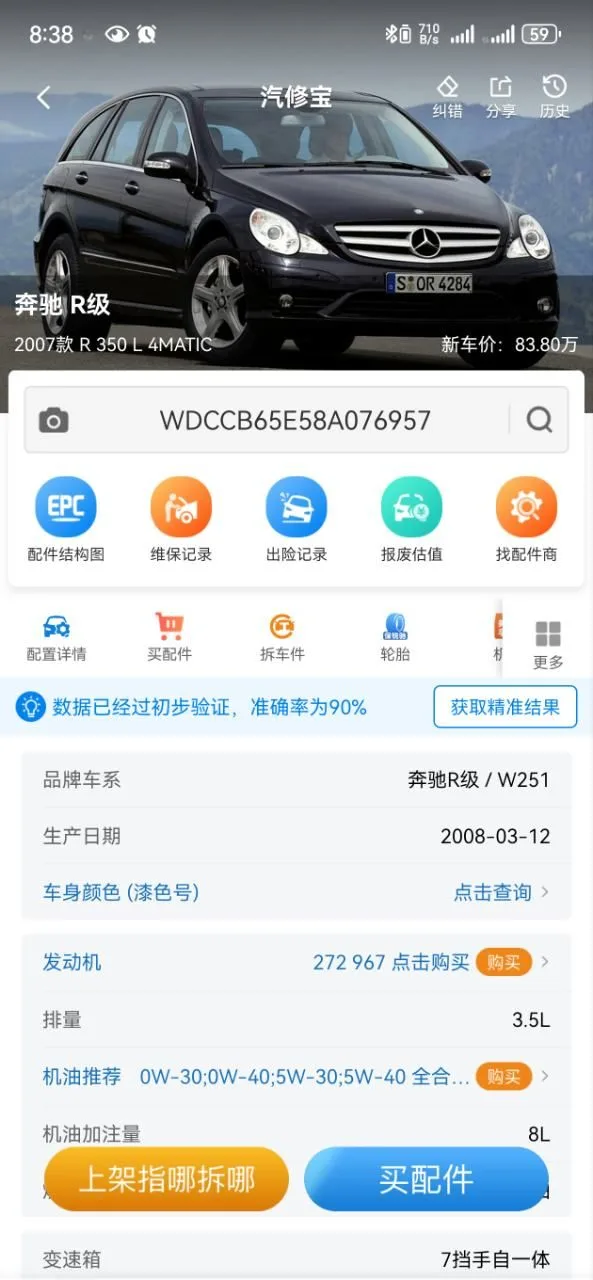Image resolution: width=593 pixels, height=1280 pixels.
Task: Check 出险记录 accident records
Action: 296,520
